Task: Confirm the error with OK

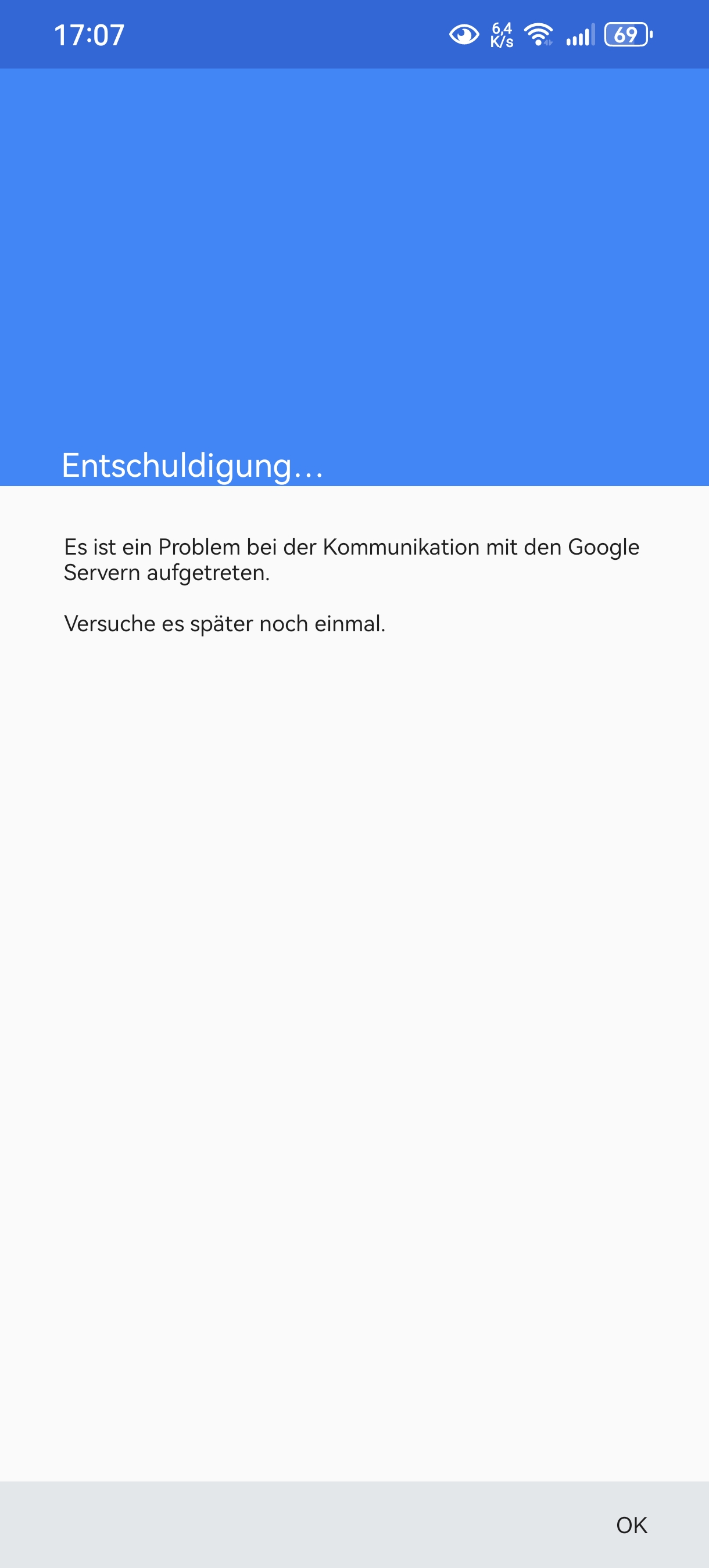Action: click(631, 1525)
